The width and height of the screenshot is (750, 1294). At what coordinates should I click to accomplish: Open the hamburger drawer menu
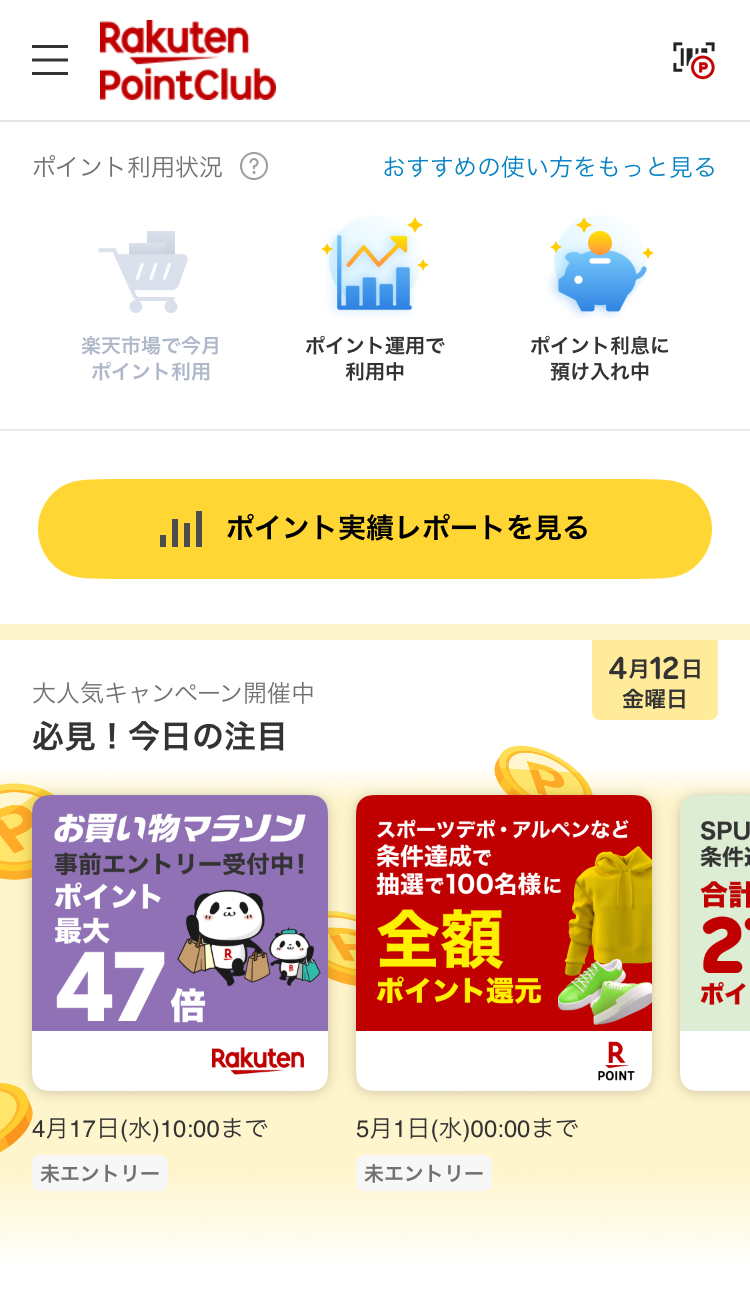pos(50,60)
